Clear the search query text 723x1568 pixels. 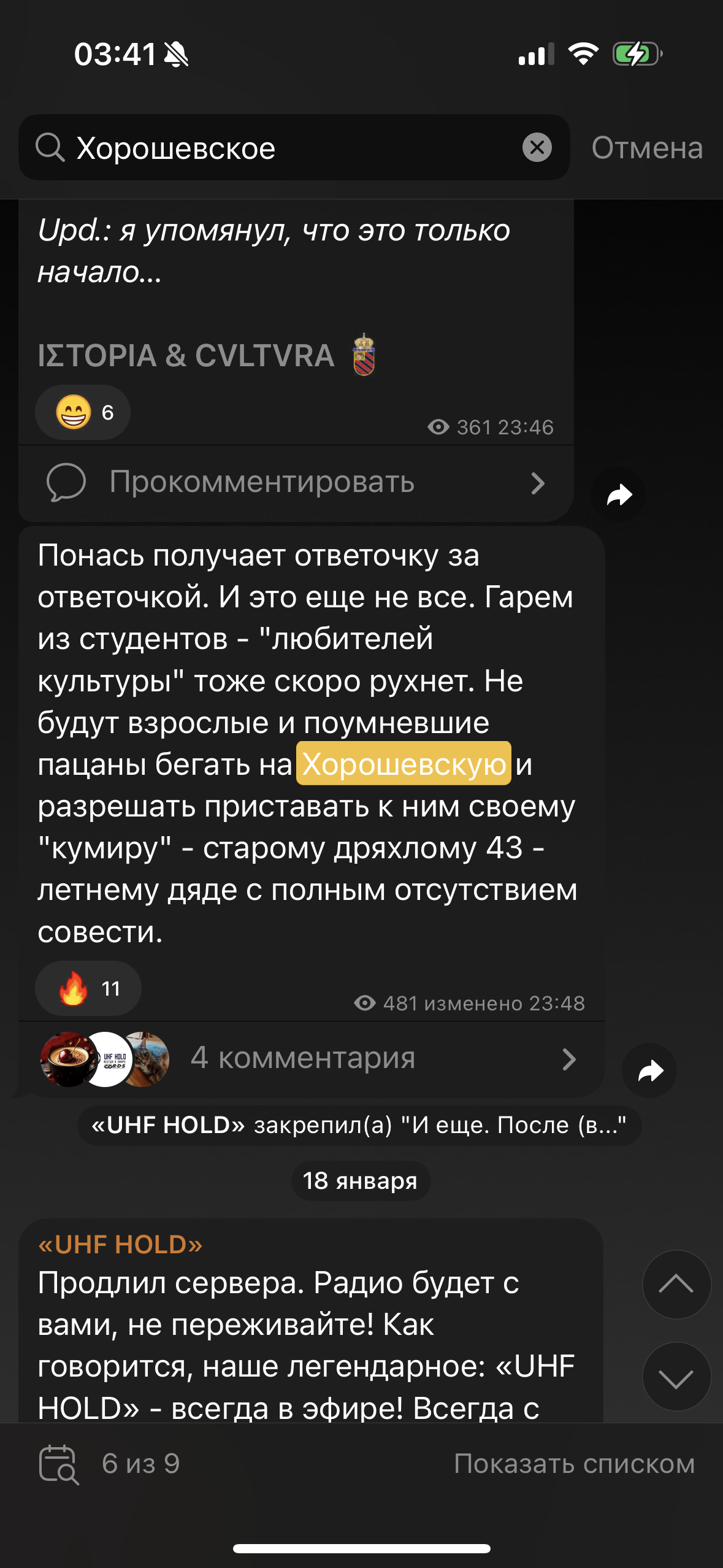(537, 147)
